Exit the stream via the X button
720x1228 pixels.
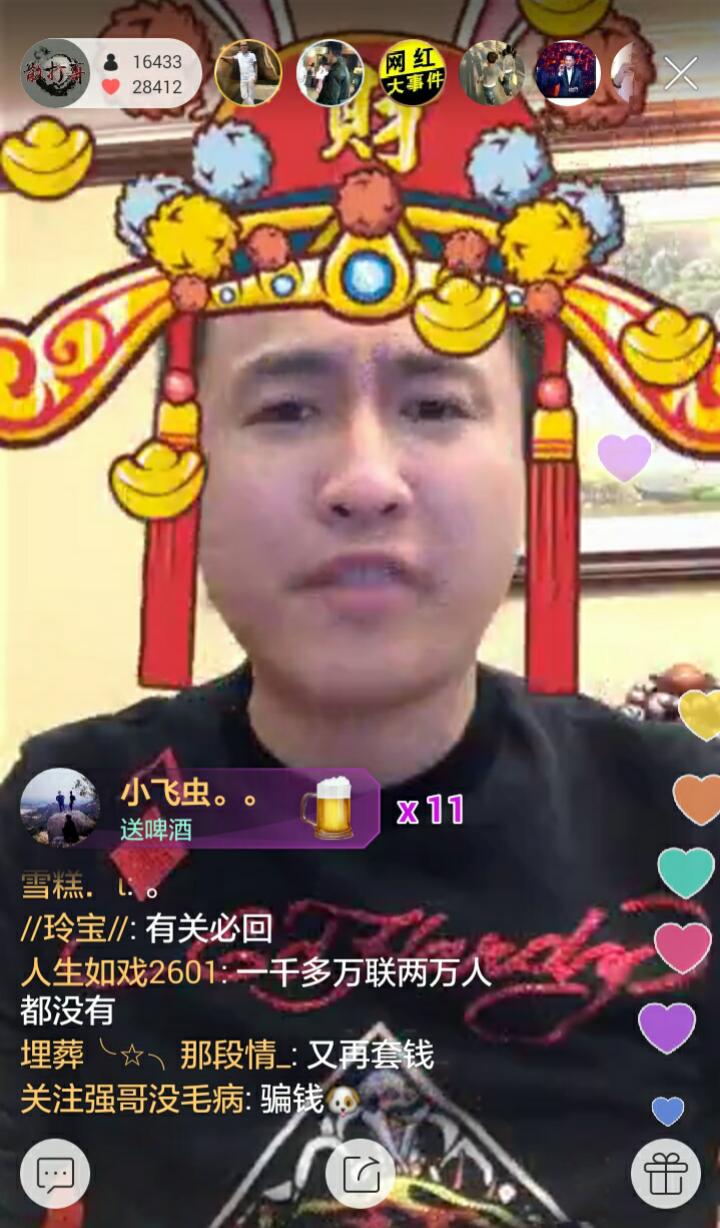[684, 70]
